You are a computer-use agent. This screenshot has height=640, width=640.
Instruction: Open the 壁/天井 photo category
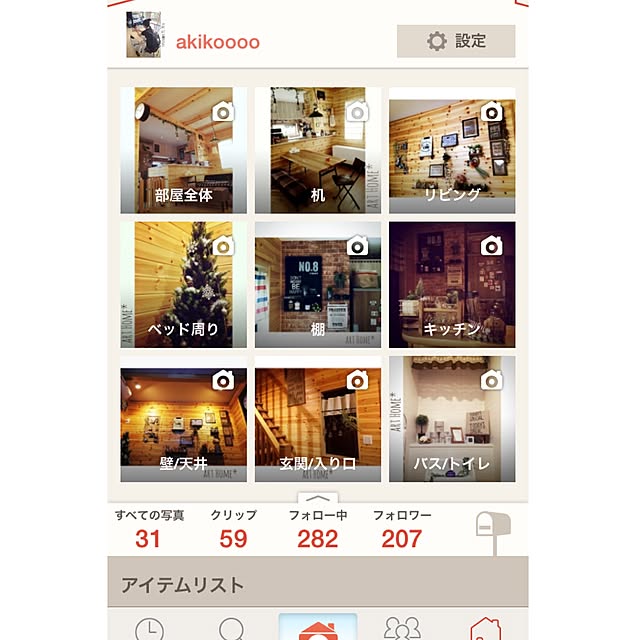pyautogui.click(x=183, y=418)
